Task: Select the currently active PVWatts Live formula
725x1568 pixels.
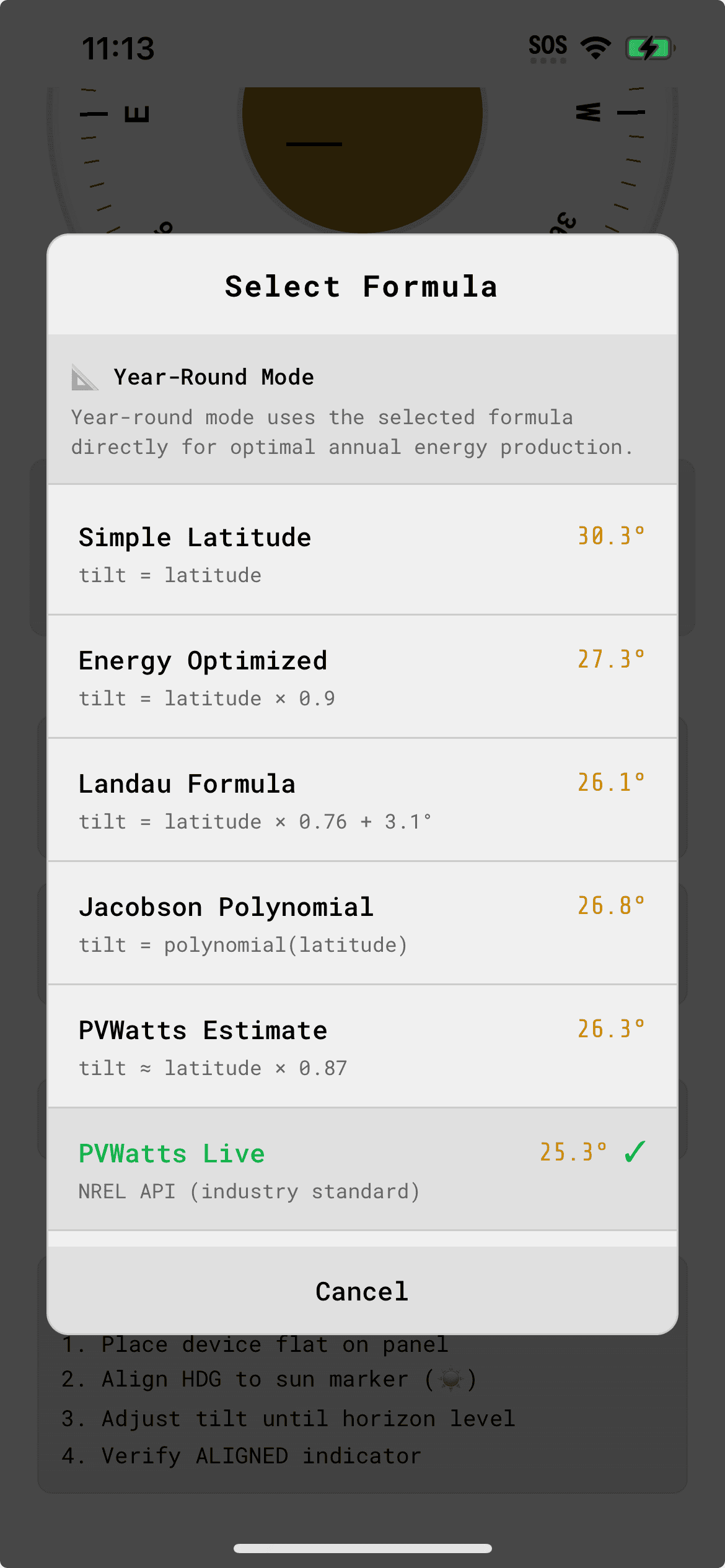Action: (x=362, y=1169)
